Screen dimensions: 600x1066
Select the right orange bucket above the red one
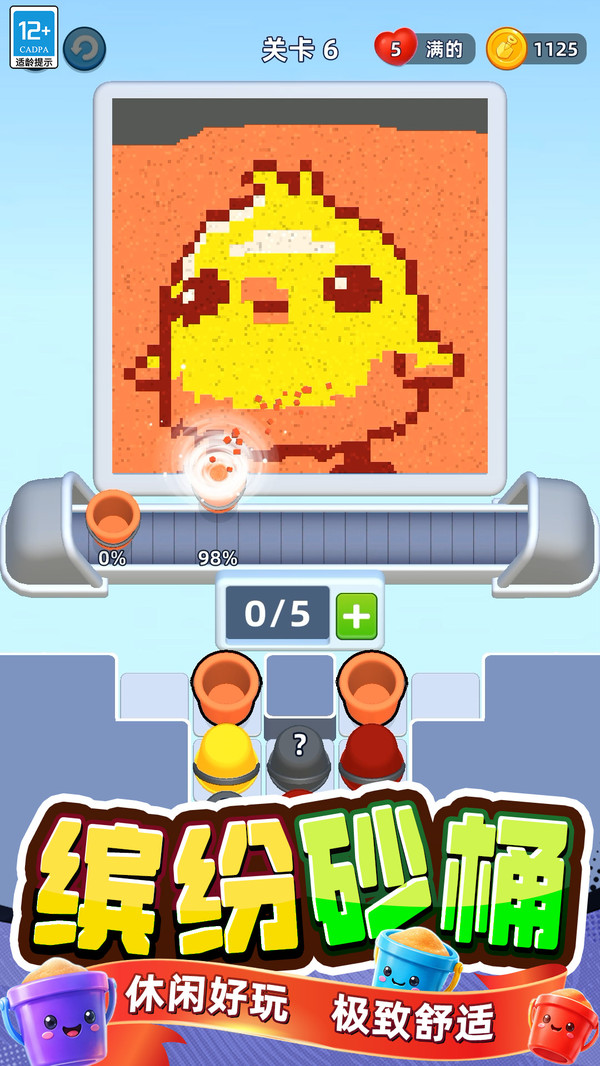click(x=372, y=686)
